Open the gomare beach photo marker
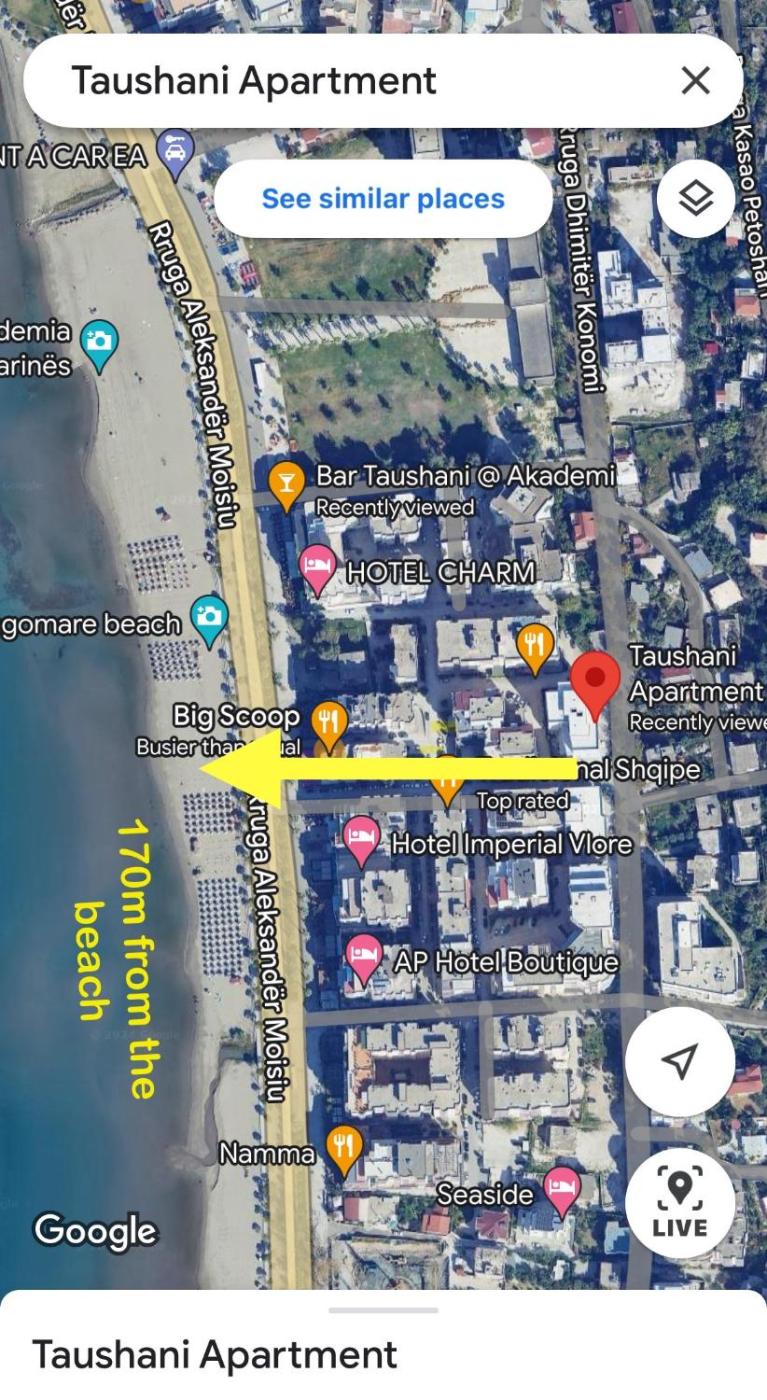767x1400 pixels. 210,617
